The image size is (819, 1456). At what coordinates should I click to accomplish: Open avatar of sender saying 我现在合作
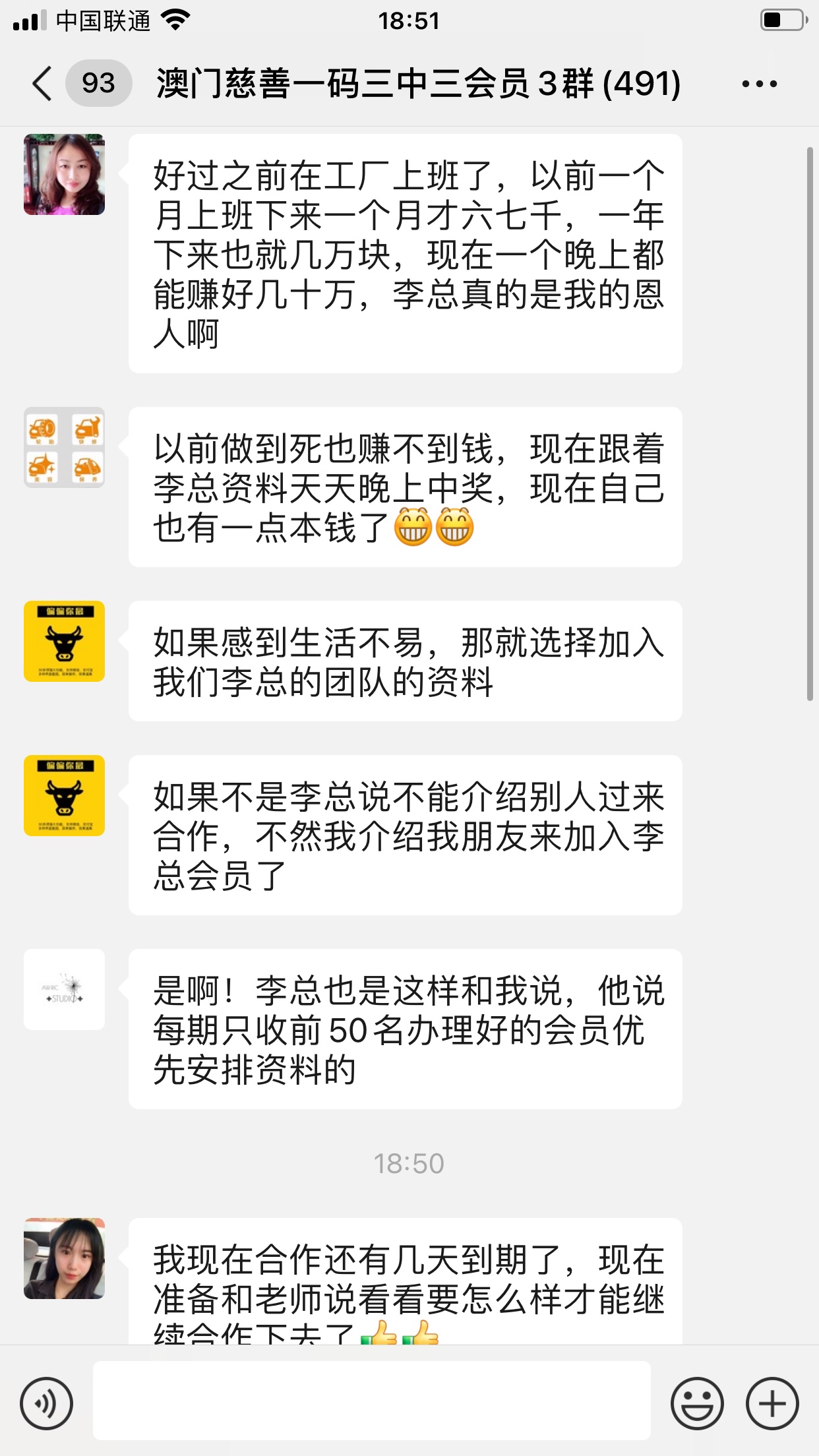point(64,1258)
